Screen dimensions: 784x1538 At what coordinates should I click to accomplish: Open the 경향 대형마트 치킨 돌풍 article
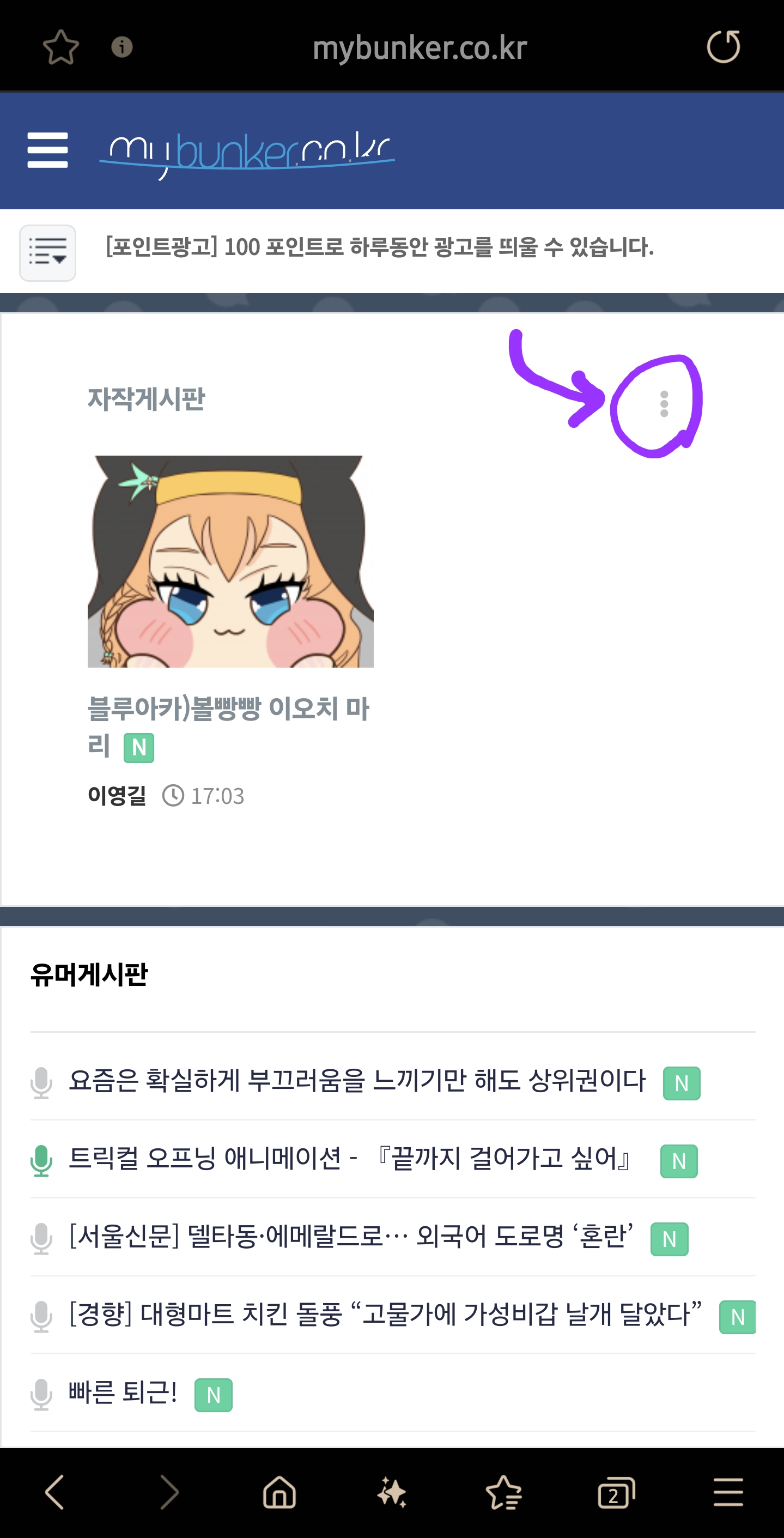coord(385,1314)
